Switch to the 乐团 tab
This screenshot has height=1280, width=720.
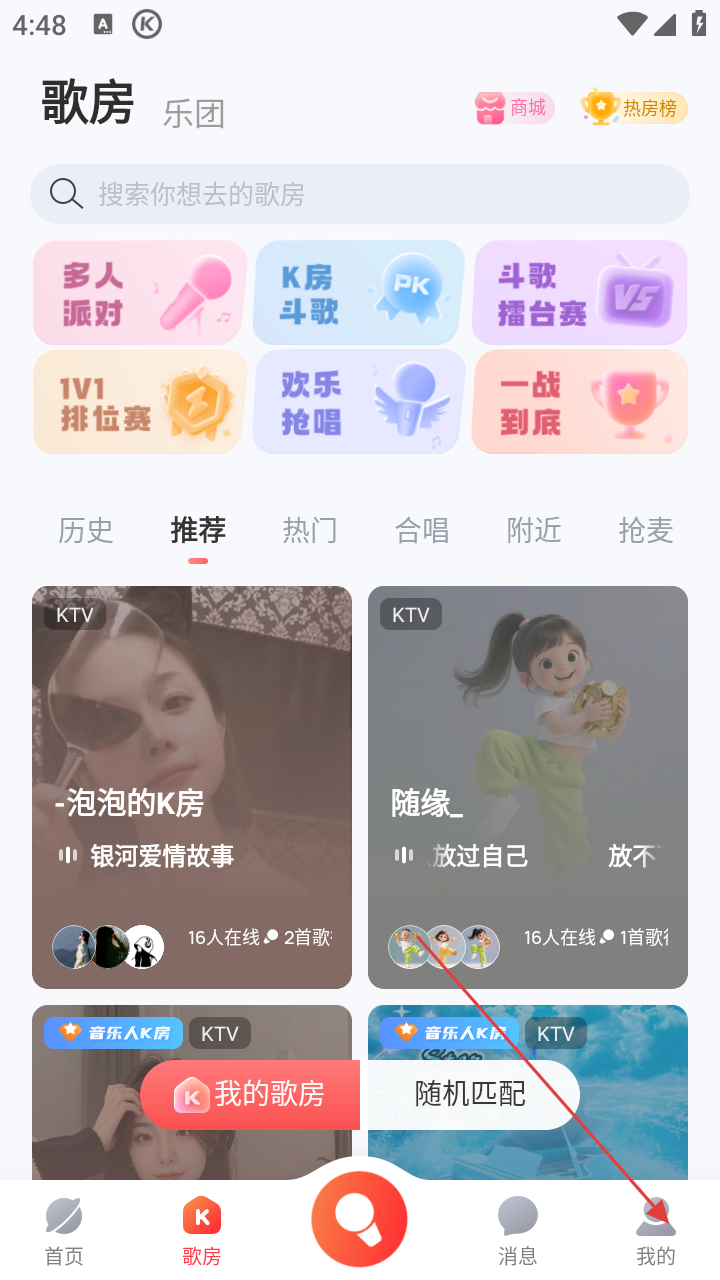(194, 114)
